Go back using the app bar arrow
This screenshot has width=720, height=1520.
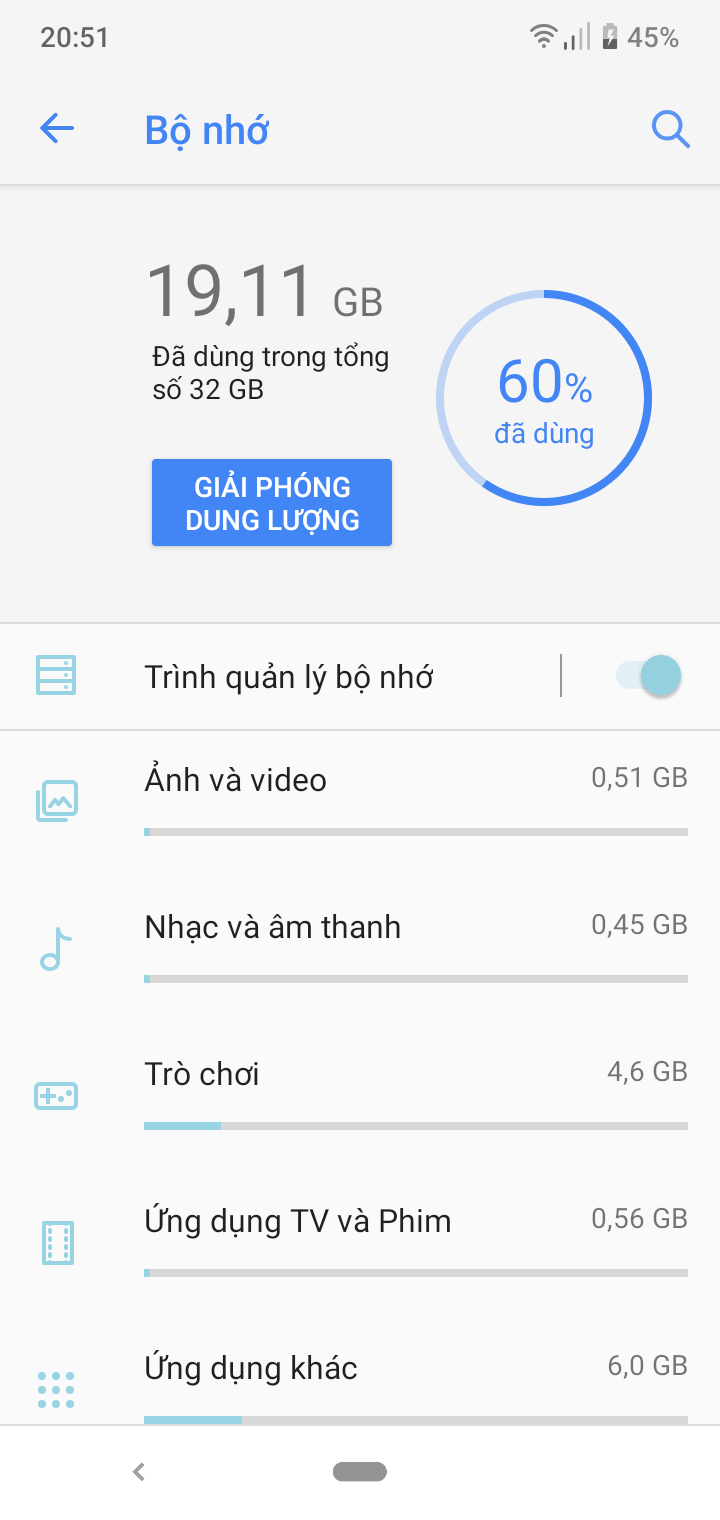click(57, 129)
